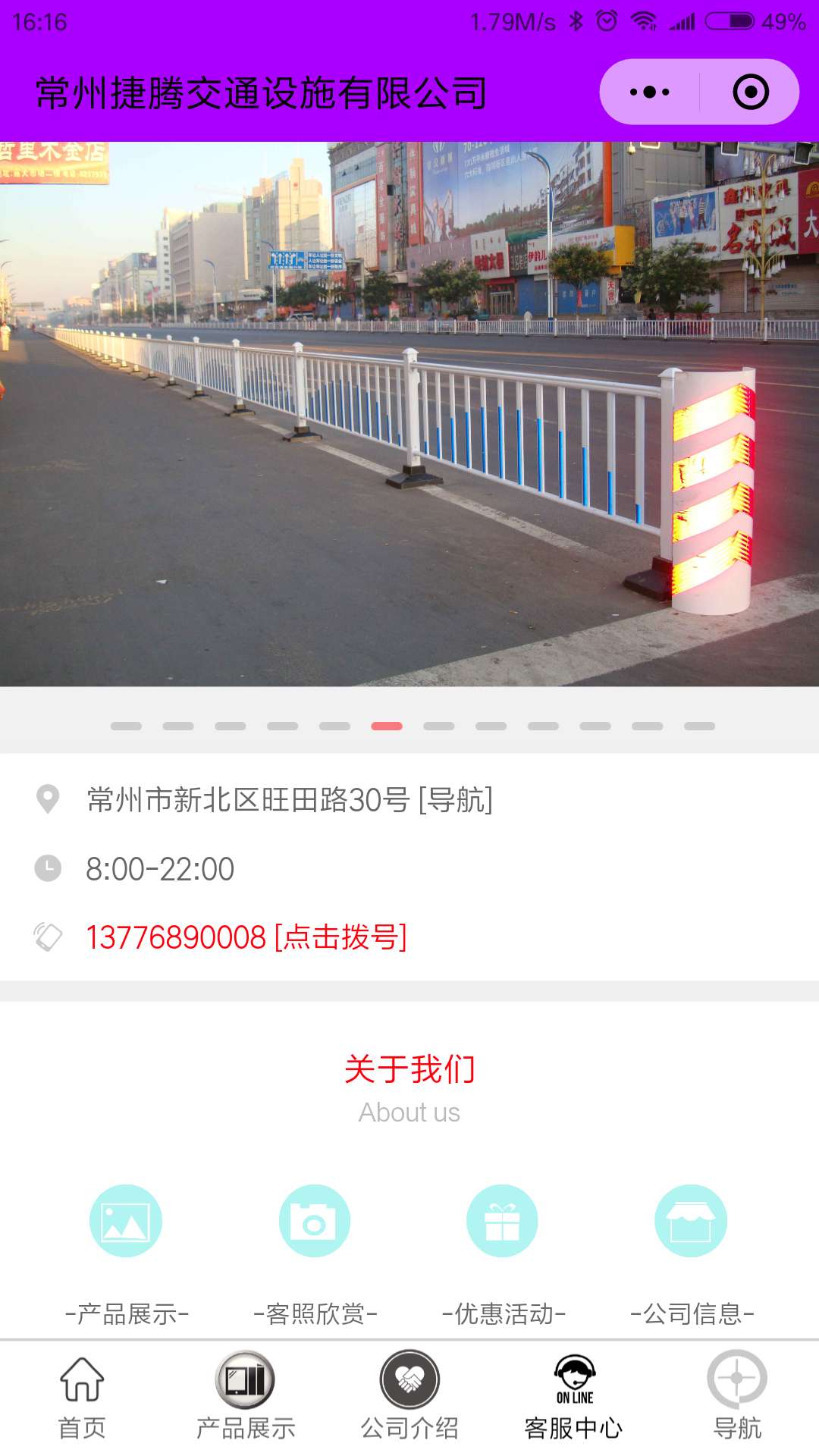Jump to the last banner slide indicator
The width and height of the screenshot is (819, 1456).
point(699,726)
